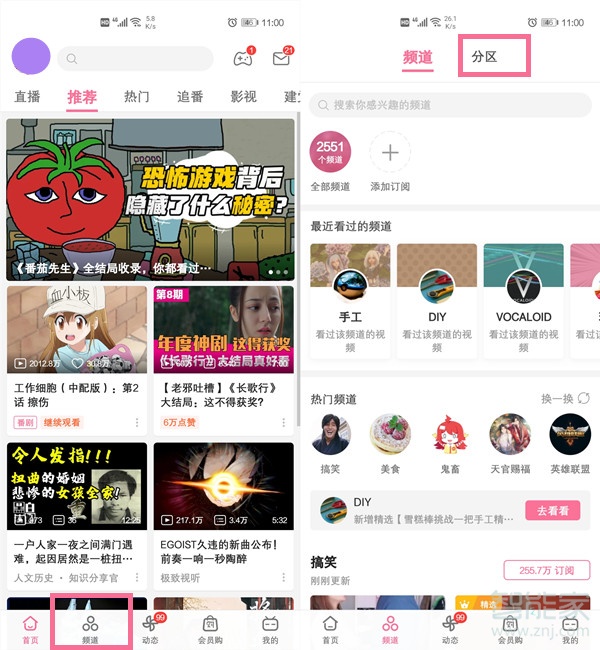
Task: Open the profile avatar
Action: 31,57
